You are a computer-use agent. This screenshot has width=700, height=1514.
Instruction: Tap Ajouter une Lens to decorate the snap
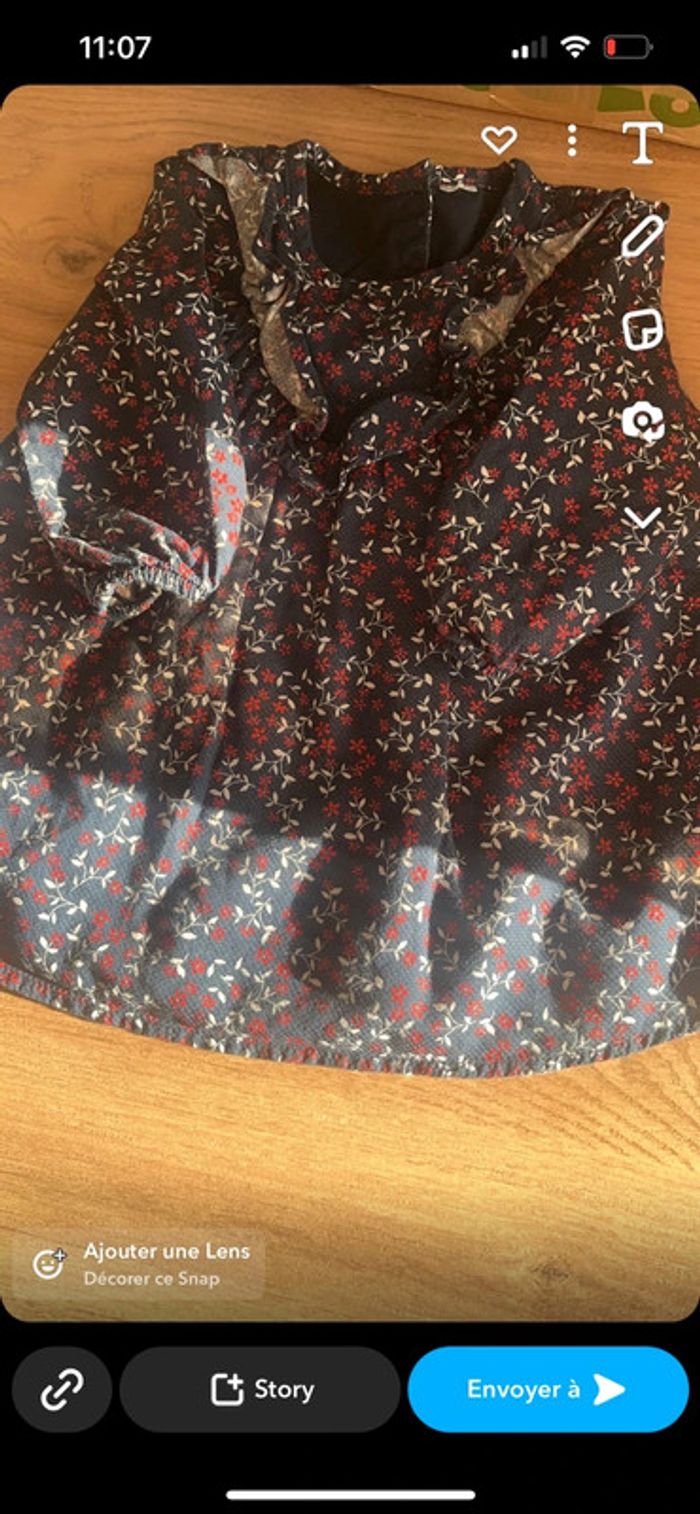139,1264
